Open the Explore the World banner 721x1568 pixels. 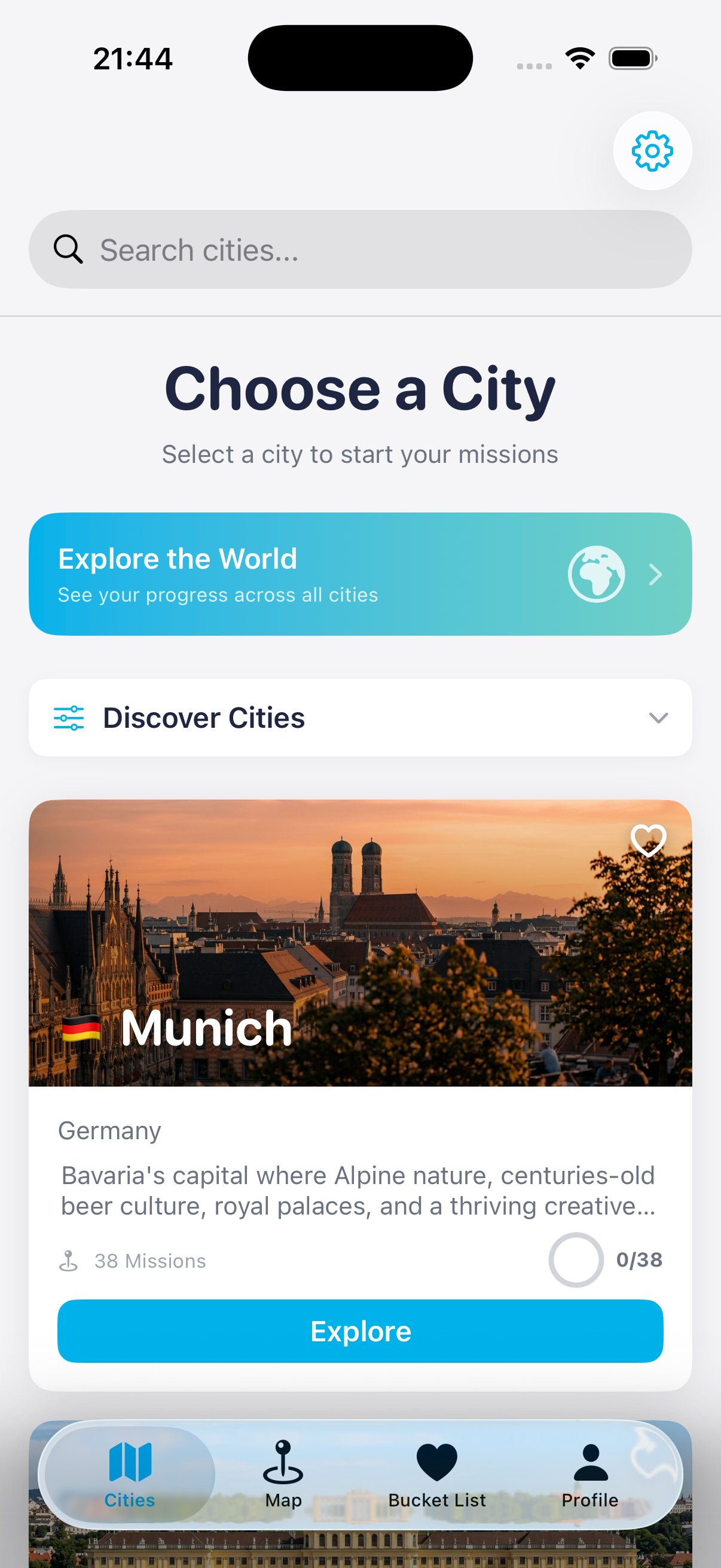[360, 573]
